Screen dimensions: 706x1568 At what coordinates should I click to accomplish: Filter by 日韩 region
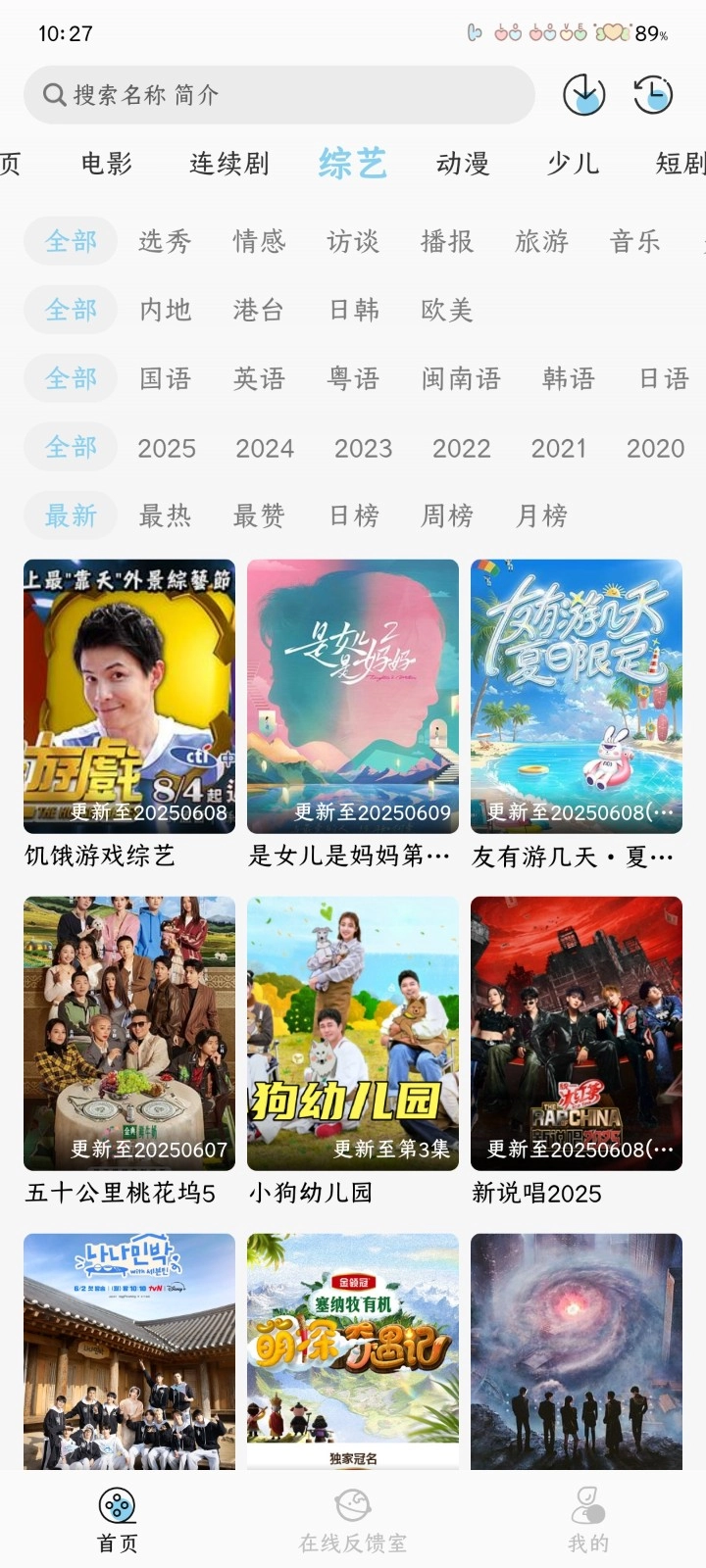(x=351, y=310)
